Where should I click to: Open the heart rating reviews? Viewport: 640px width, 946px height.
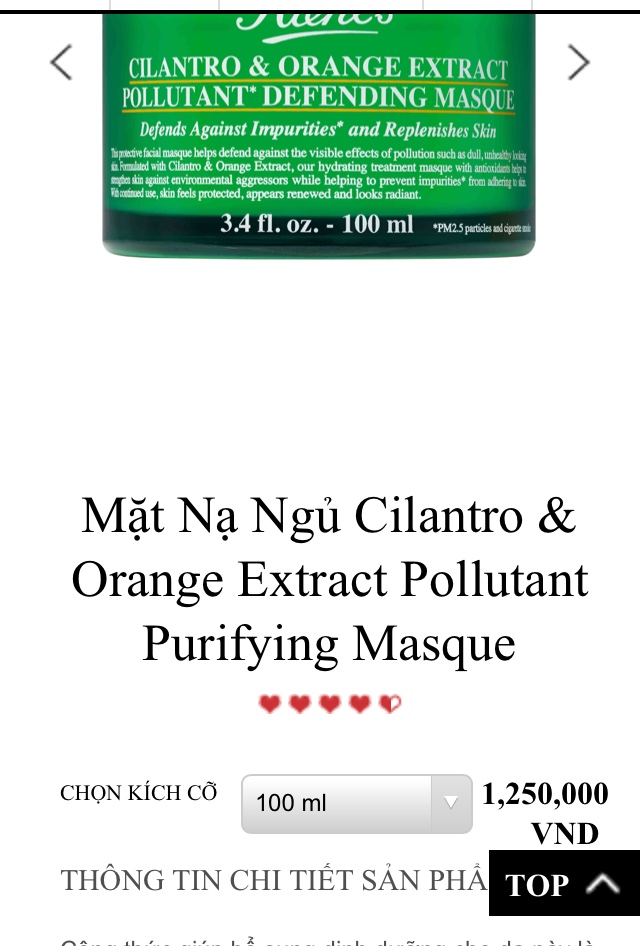pos(329,704)
